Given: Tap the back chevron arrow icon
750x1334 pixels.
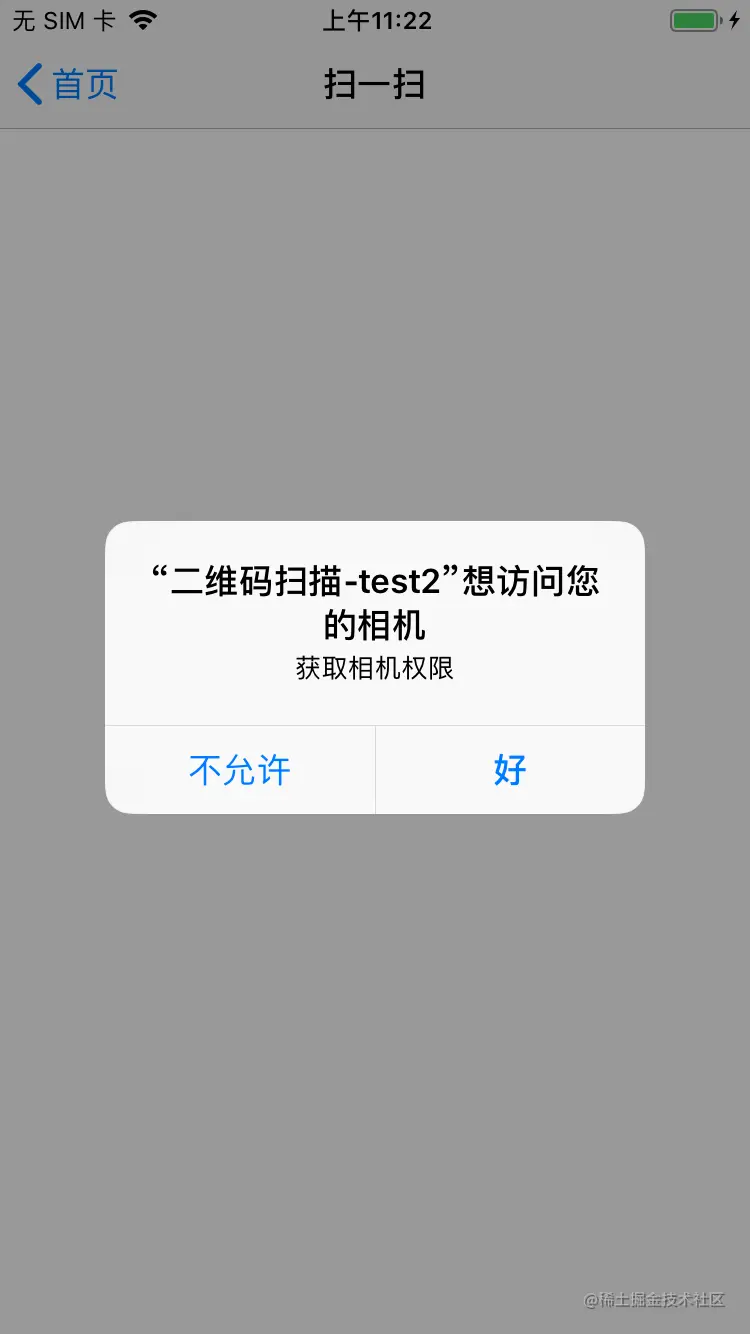Looking at the screenshot, I should 27,84.
